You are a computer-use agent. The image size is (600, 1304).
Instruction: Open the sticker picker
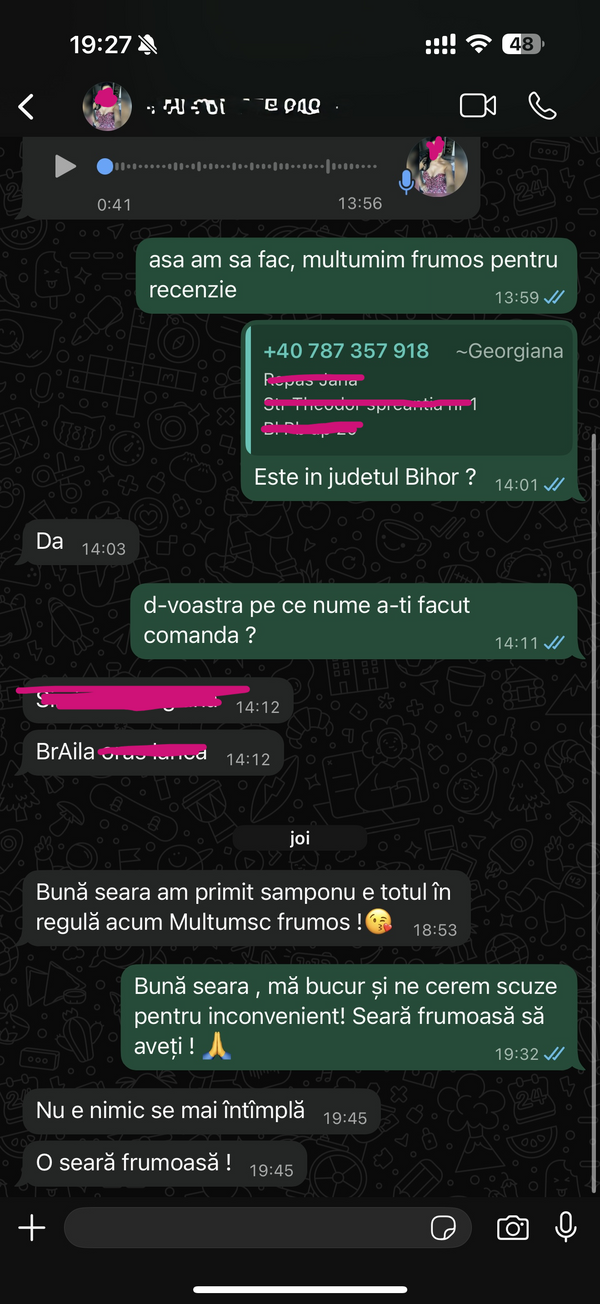point(443,1228)
